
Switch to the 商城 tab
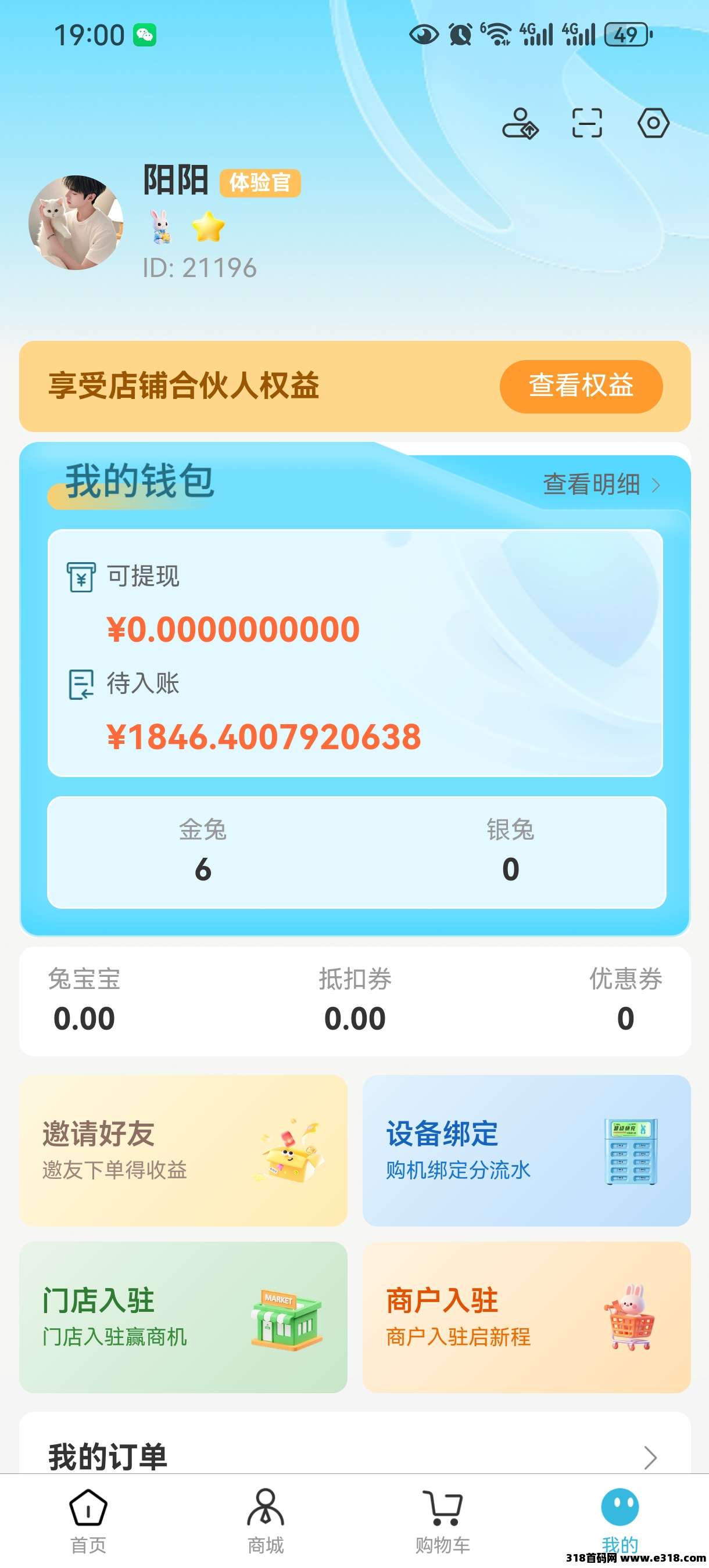266,1520
